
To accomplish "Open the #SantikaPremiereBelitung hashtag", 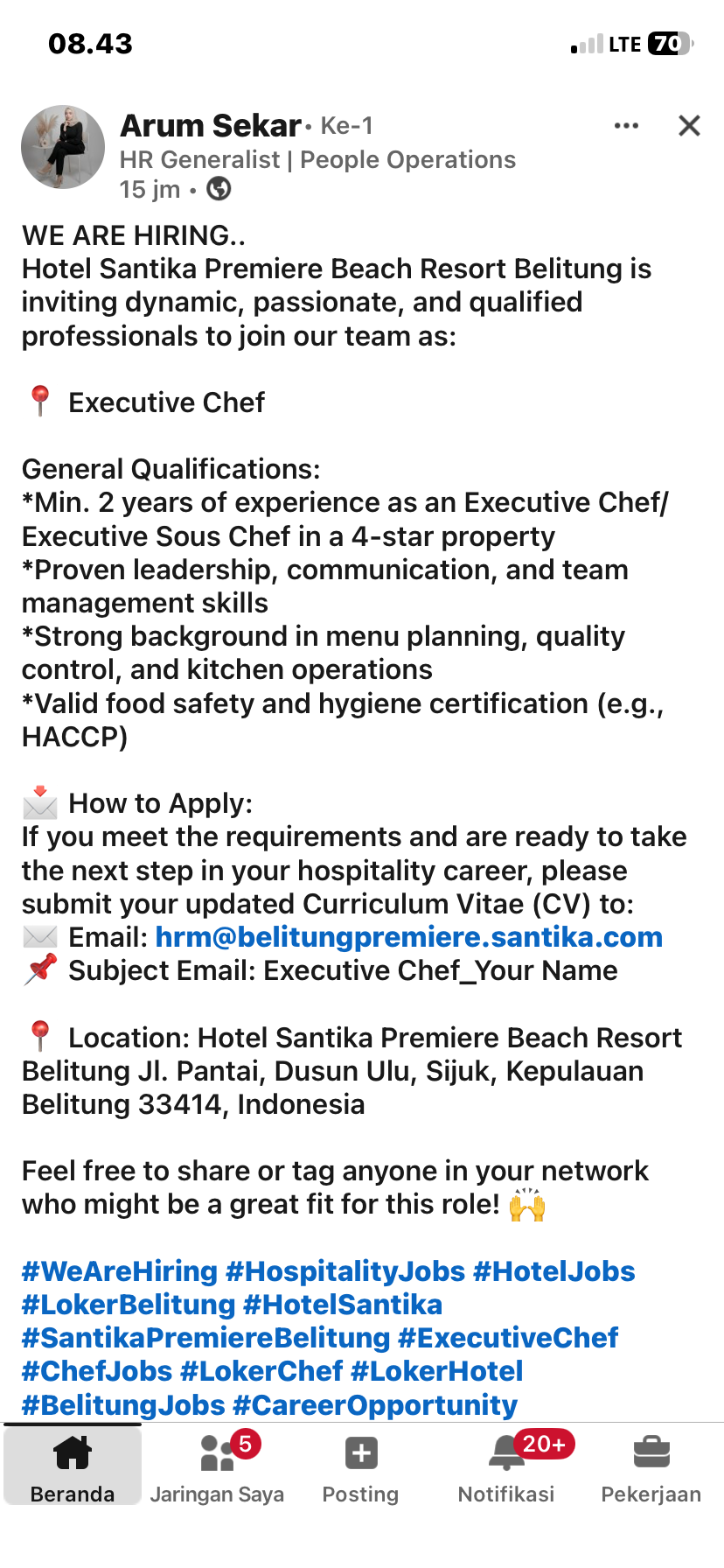I will point(206,1337).
